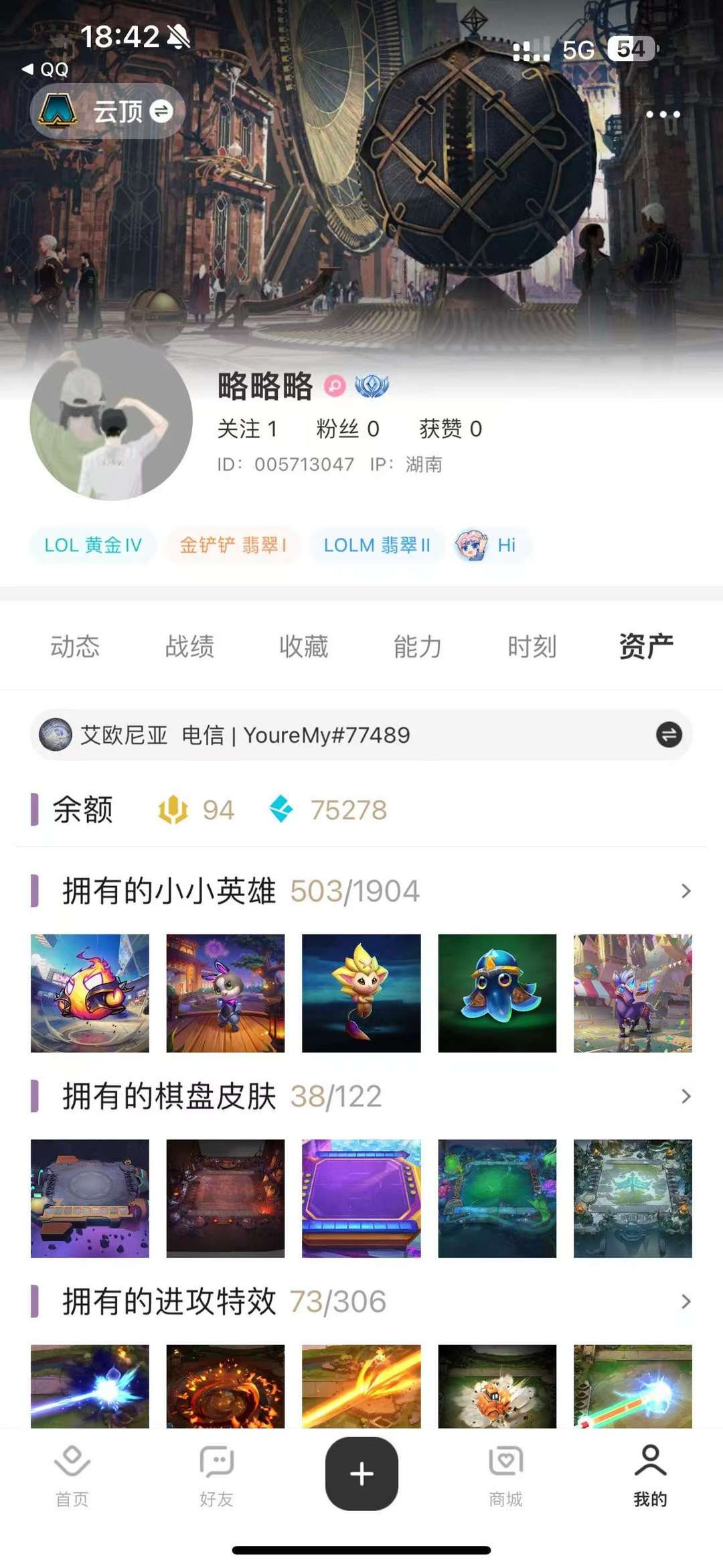Create a new post with plus button
The width and height of the screenshot is (723, 1568).
click(x=361, y=1474)
